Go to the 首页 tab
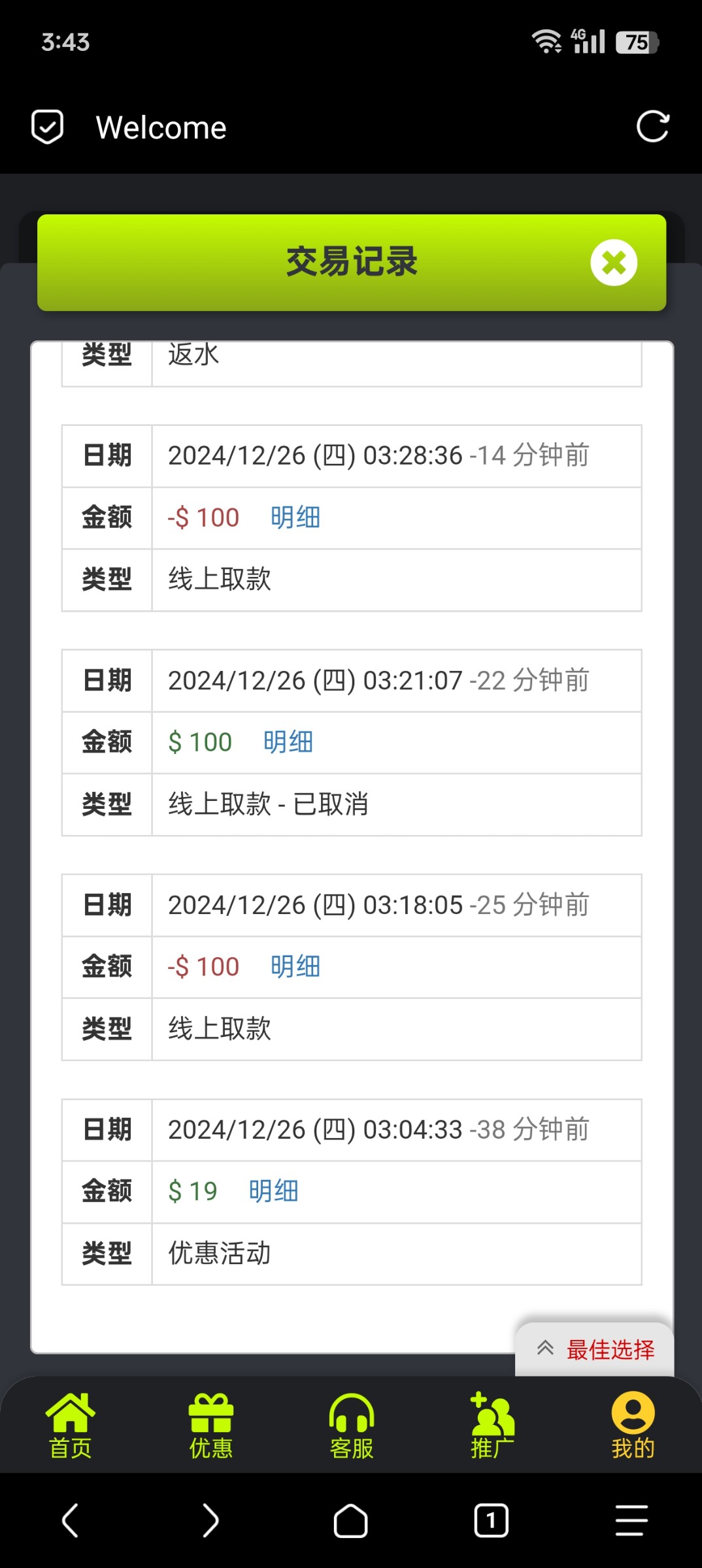Screen dimensions: 702x1568 click(70, 1426)
